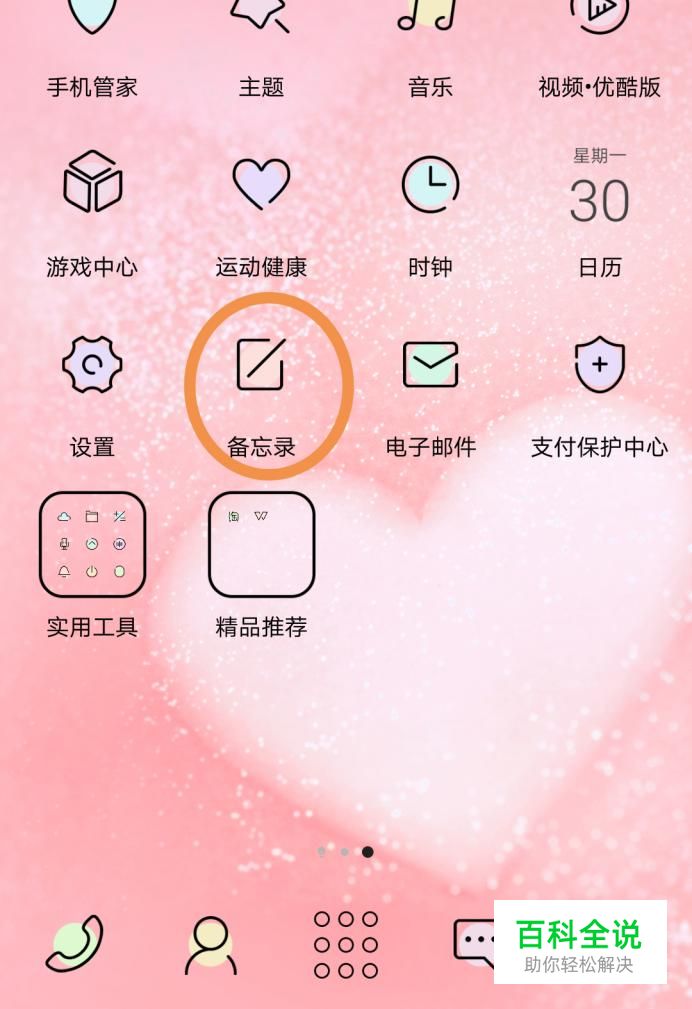This screenshot has width=692, height=1009.
Task: Open 设置 settings
Action: click(x=92, y=364)
